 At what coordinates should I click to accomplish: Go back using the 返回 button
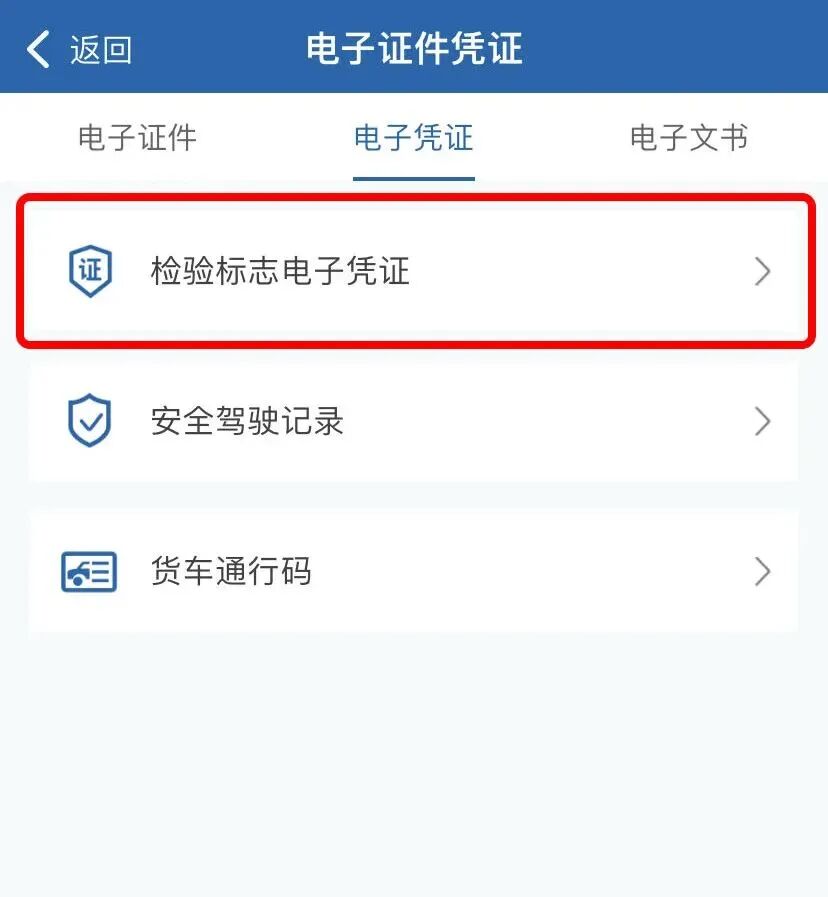[x=80, y=49]
